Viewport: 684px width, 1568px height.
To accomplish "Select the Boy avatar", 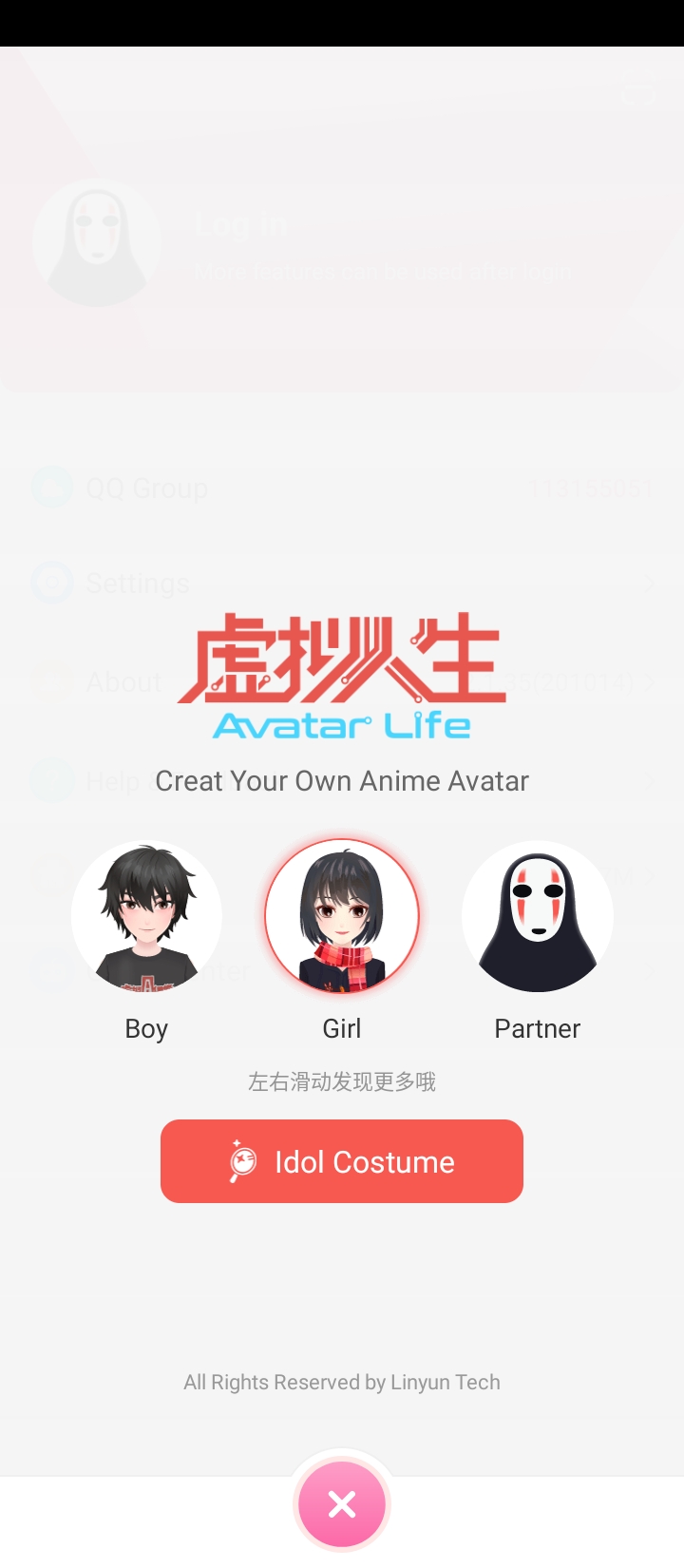I will [146, 917].
